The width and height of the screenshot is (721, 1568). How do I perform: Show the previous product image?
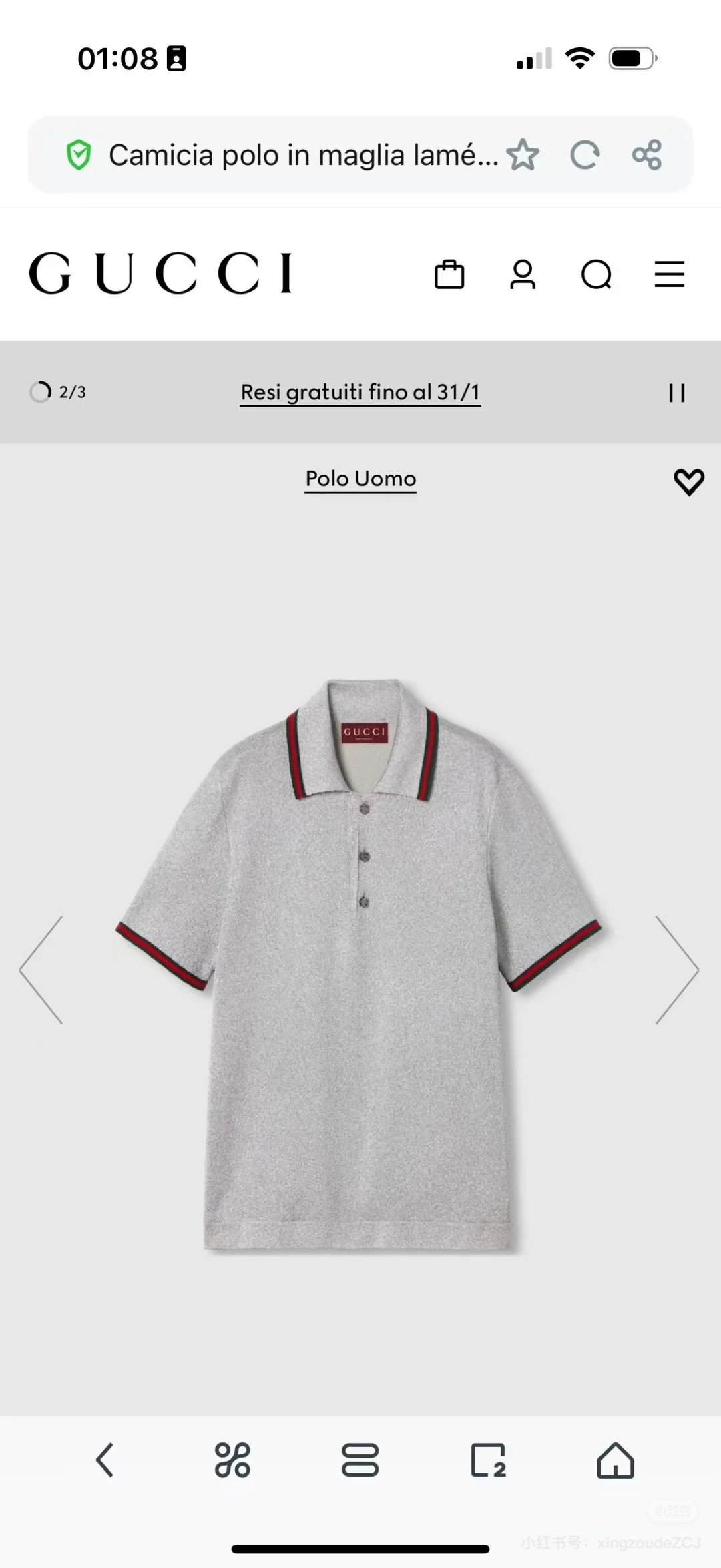click(x=41, y=970)
